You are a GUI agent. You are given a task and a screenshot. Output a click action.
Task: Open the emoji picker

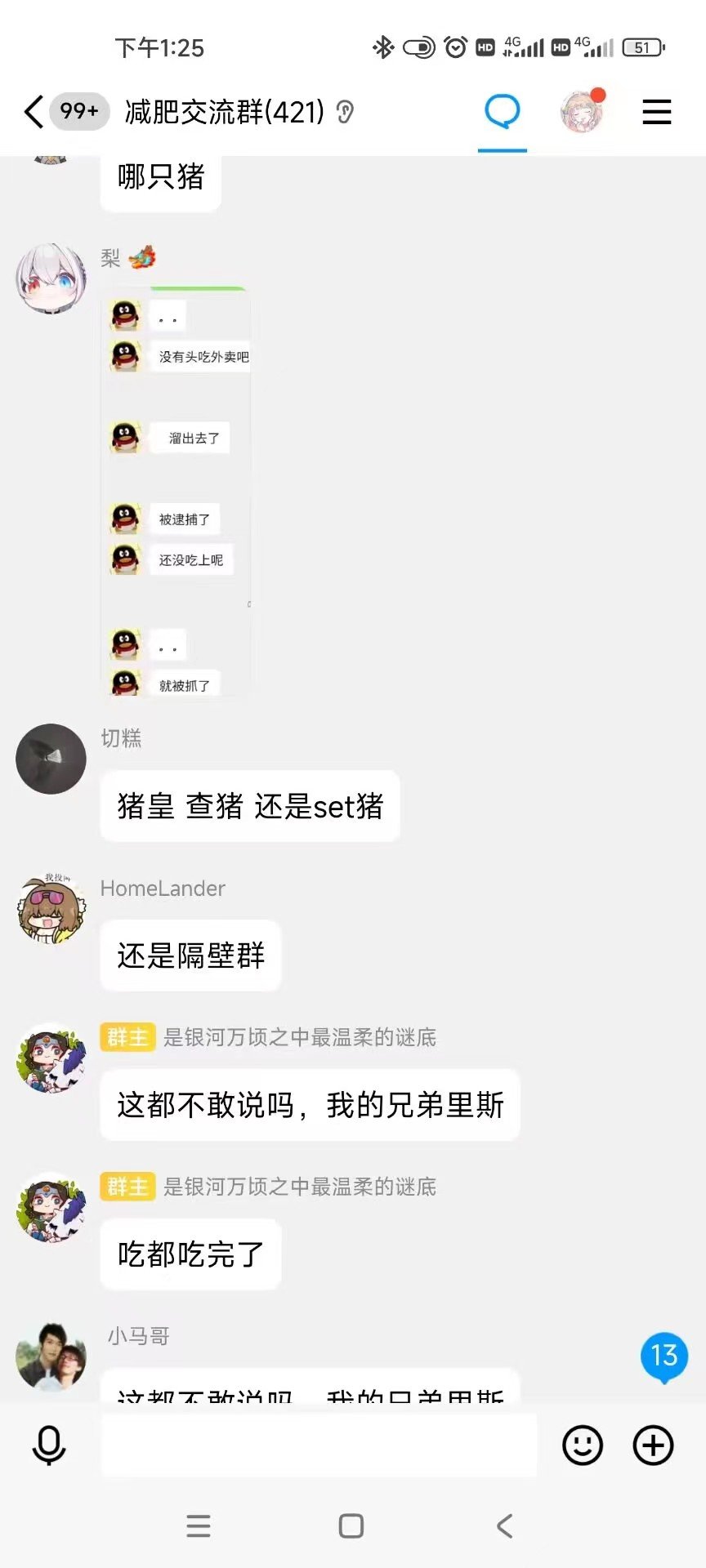(x=583, y=1445)
